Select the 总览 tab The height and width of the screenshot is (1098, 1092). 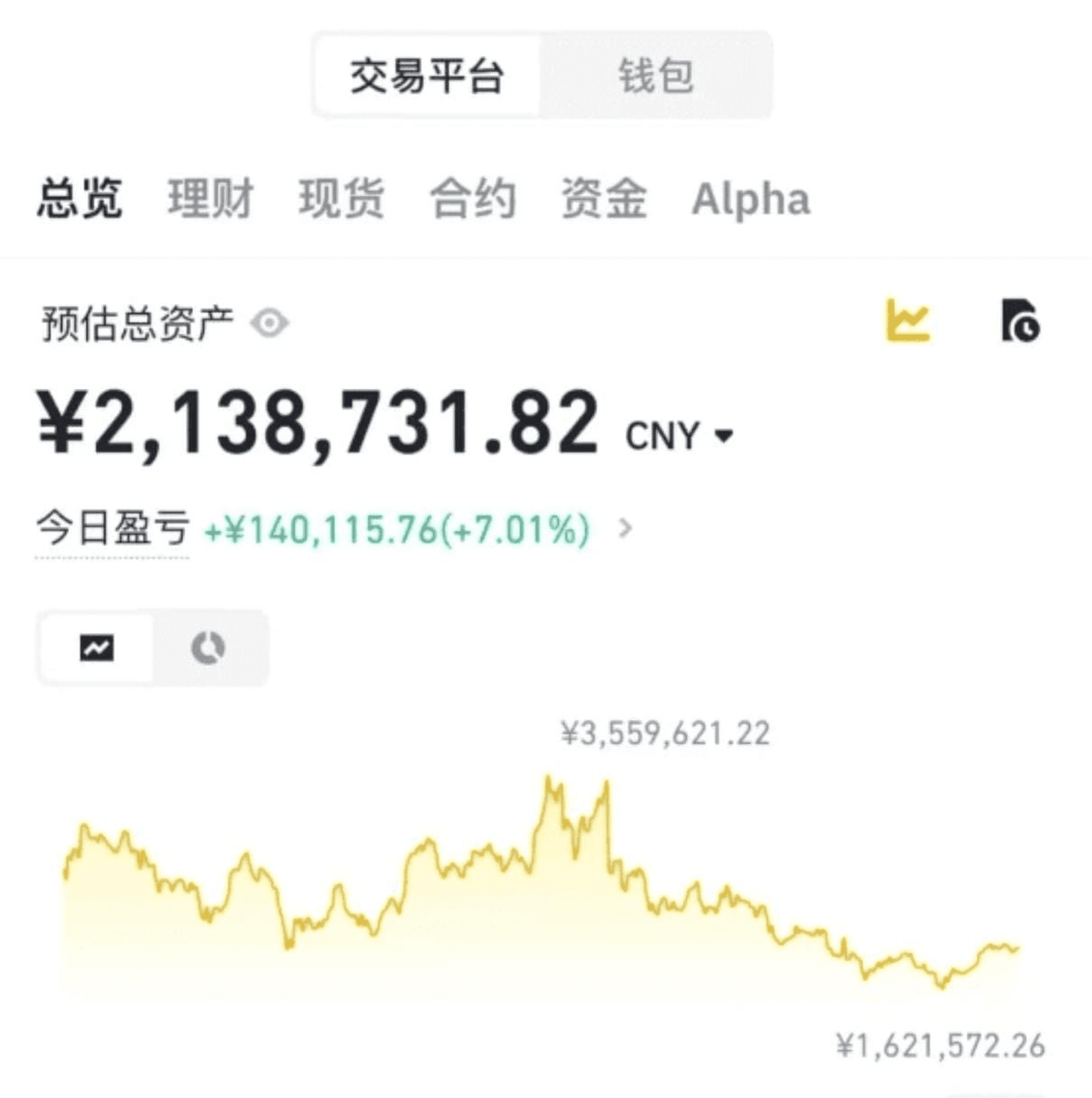79,198
